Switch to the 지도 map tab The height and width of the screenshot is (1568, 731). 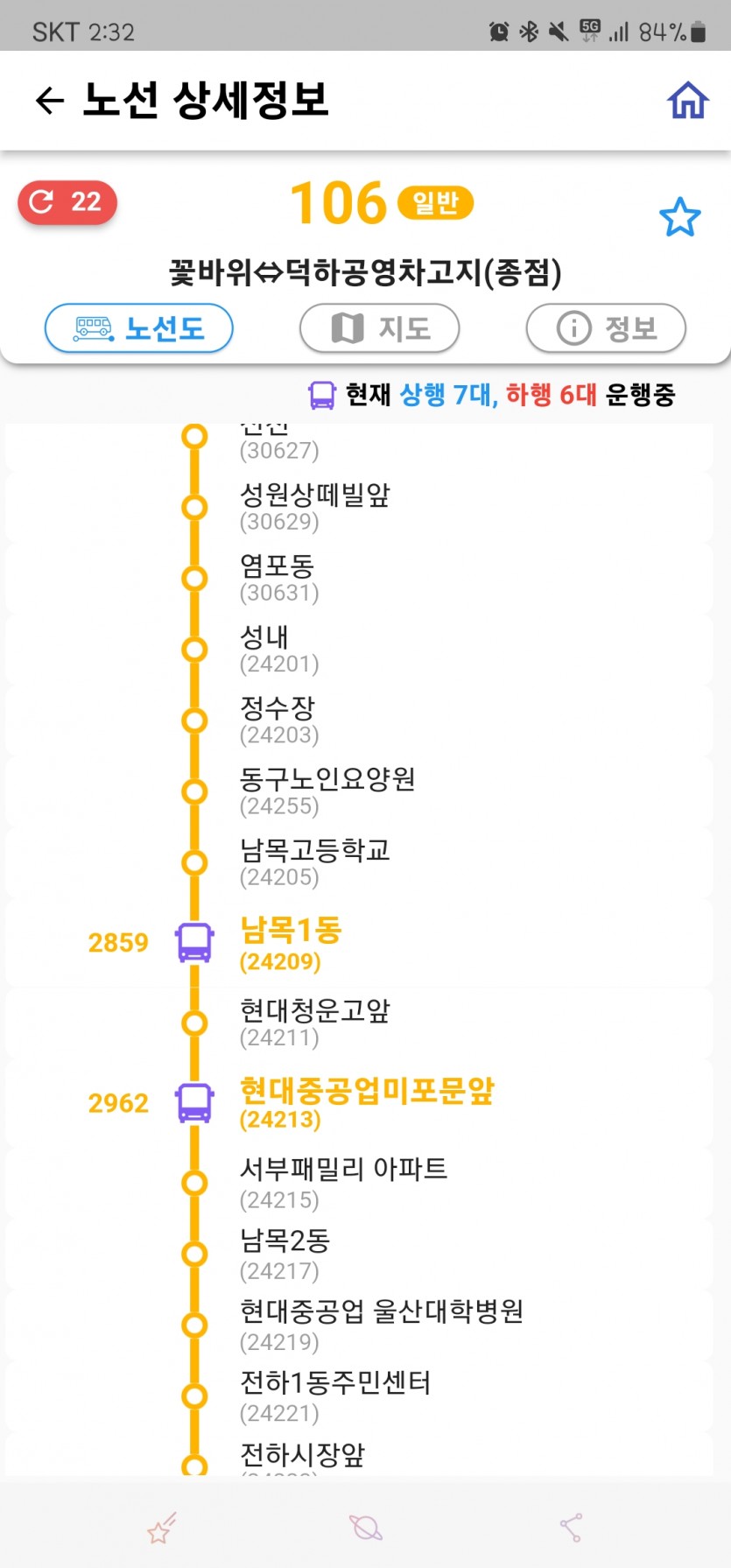(x=379, y=328)
